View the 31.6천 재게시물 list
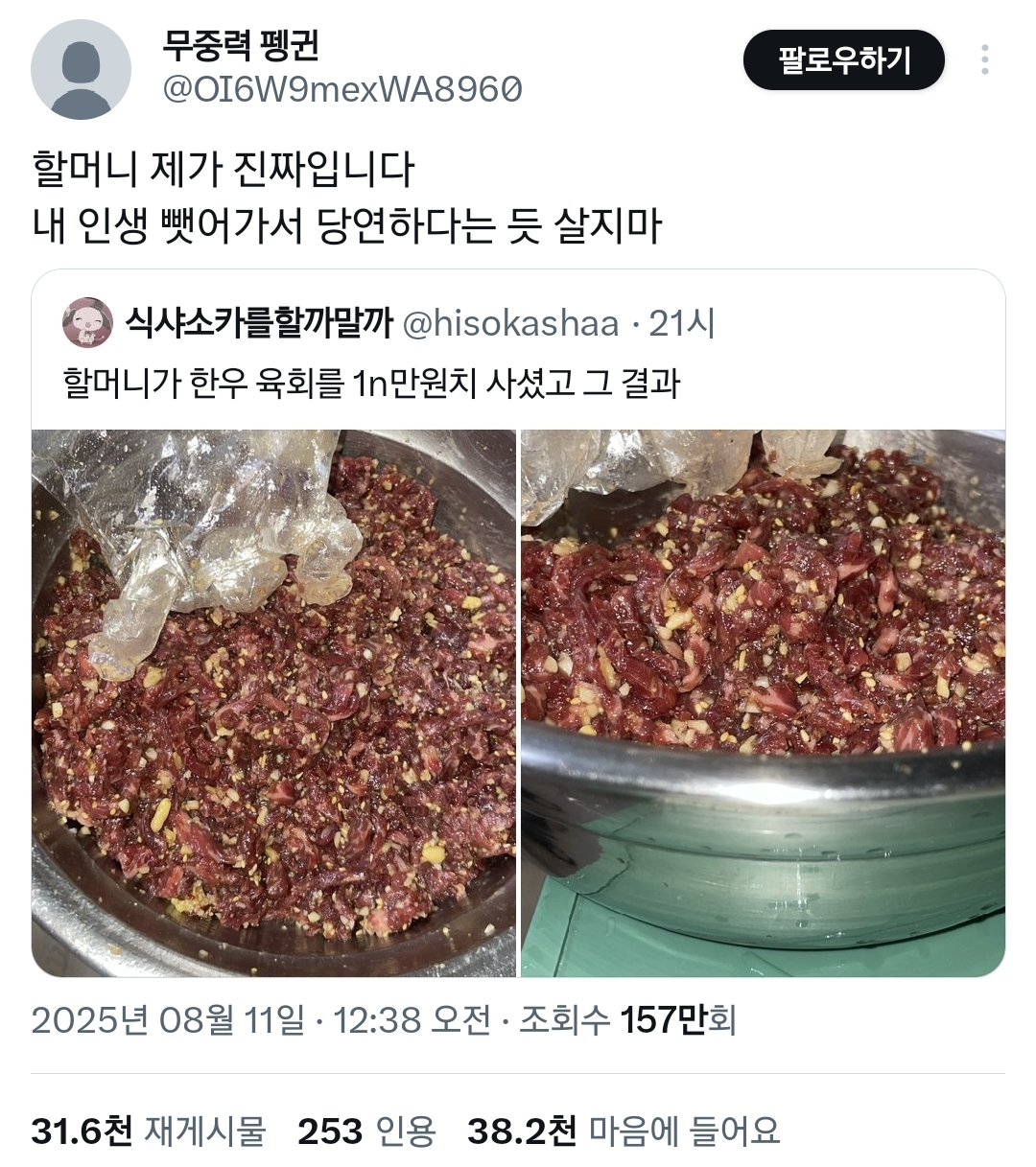 149,1132
